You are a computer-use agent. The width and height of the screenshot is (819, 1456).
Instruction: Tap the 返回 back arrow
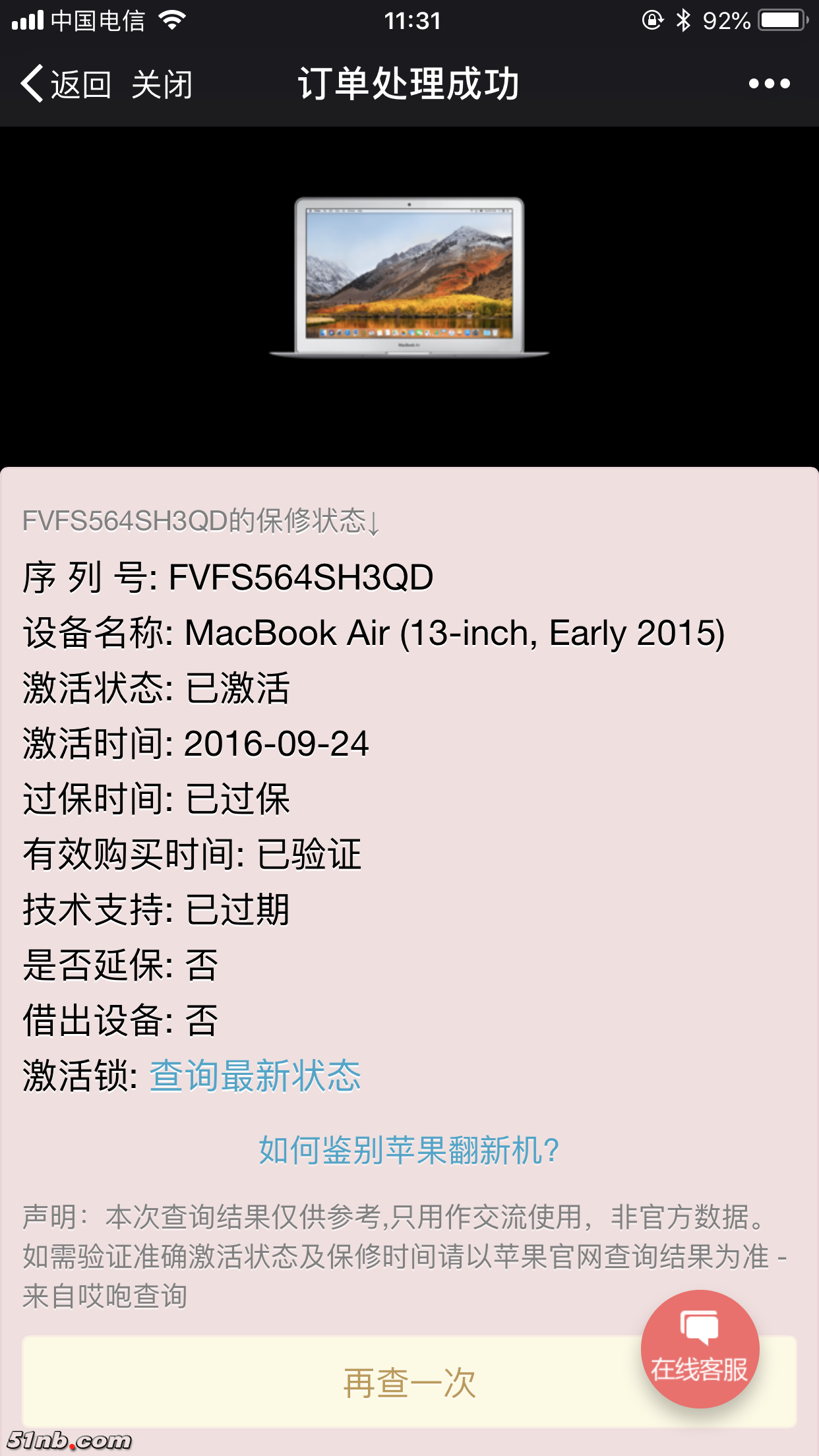point(65,84)
